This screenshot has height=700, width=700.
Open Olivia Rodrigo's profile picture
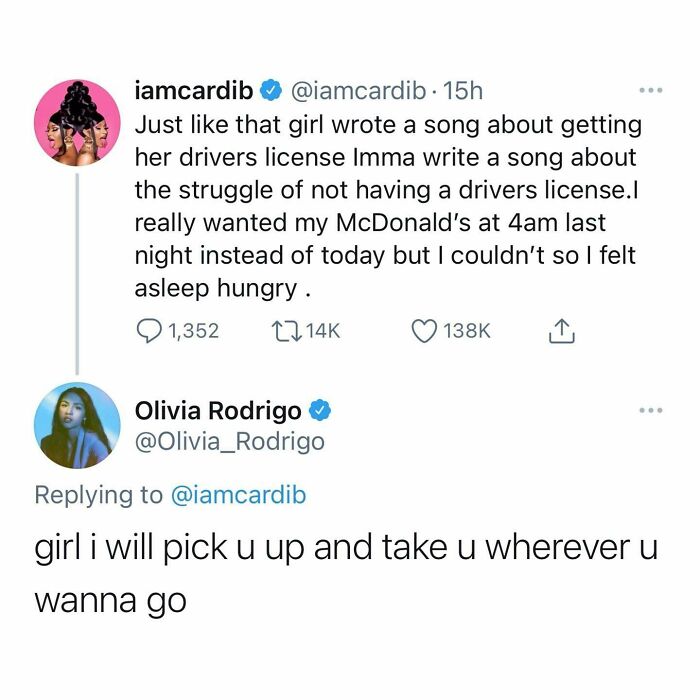[x=77, y=425]
